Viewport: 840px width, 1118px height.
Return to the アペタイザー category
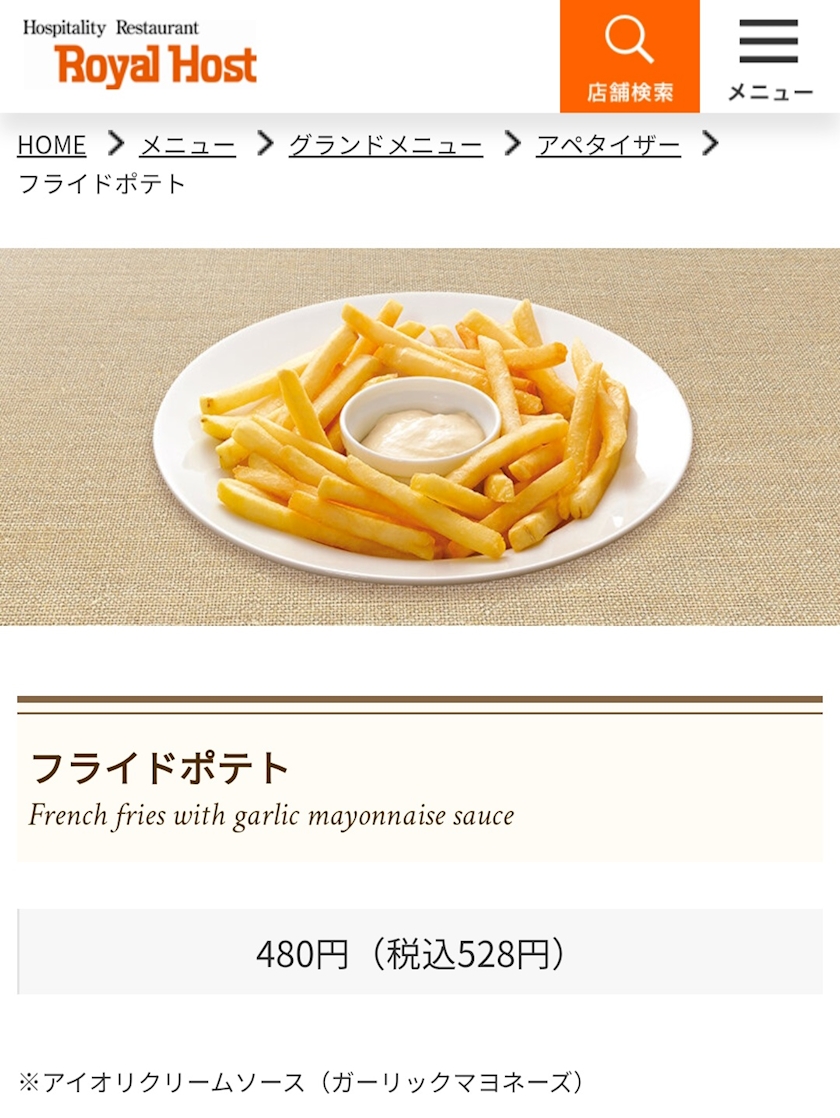tap(608, 145)
